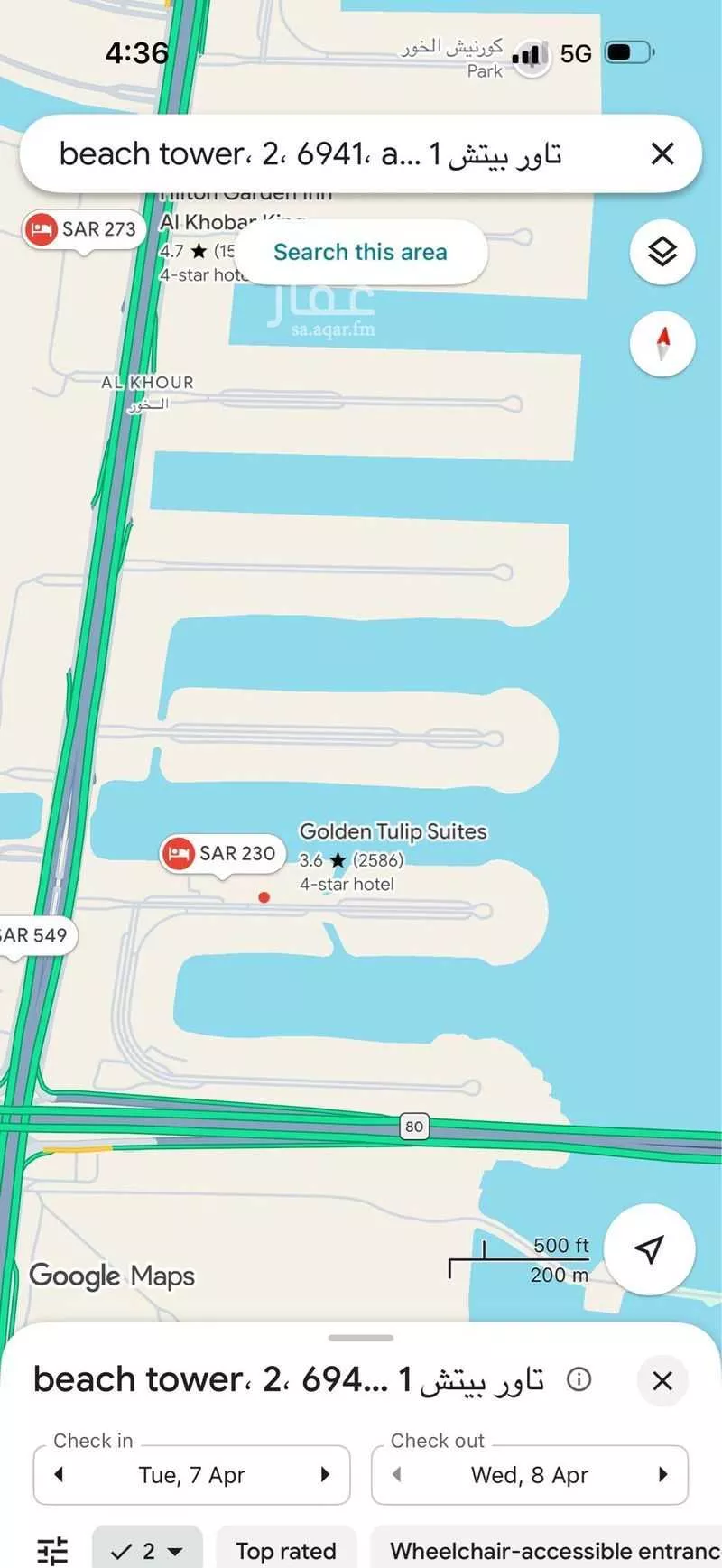Tap Search this area
The image size is (722, 1568).
(360, 252)
